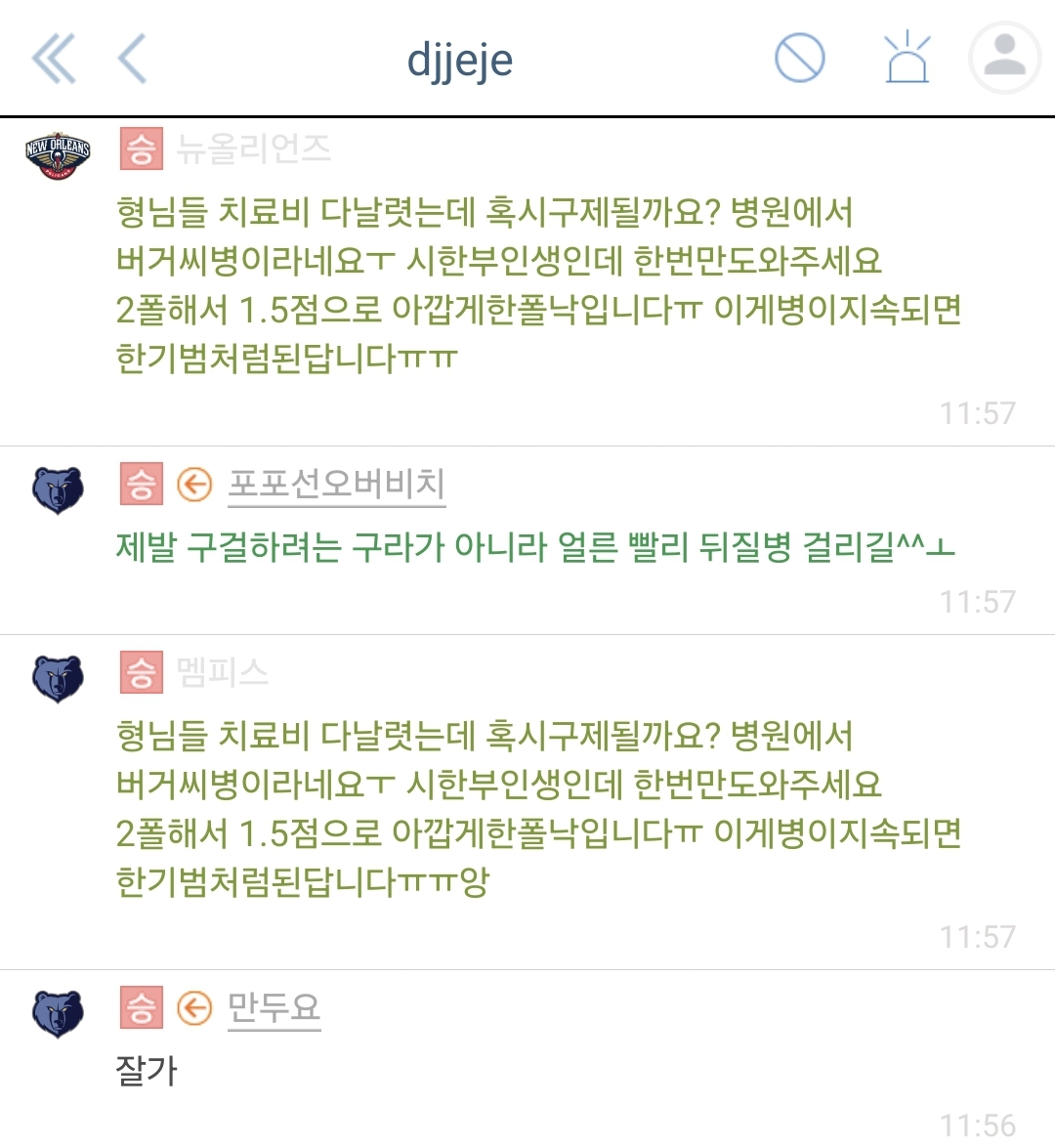
Task: Open the 만두요 username link
Action: point(274,1007)
